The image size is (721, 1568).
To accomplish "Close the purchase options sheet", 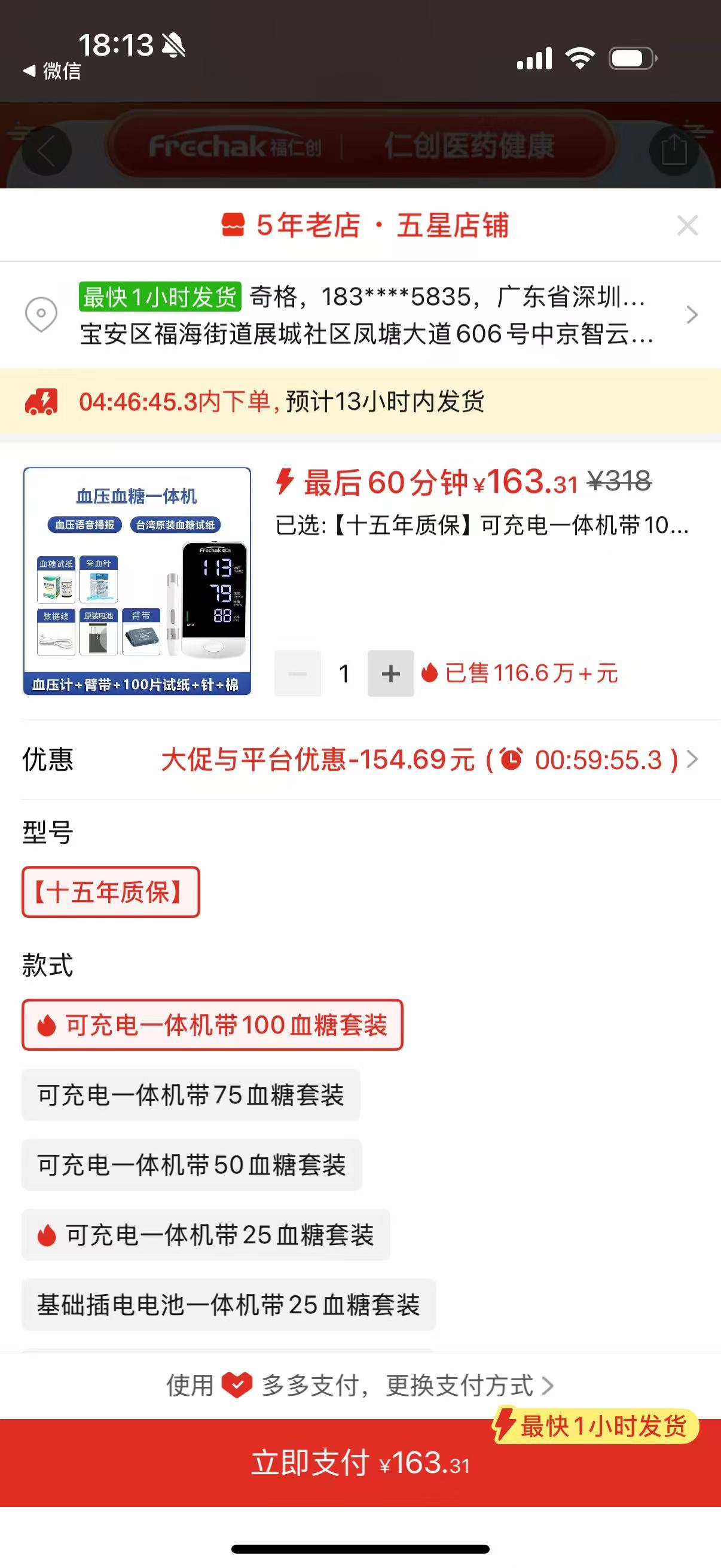I will click(x=687, y=226).
